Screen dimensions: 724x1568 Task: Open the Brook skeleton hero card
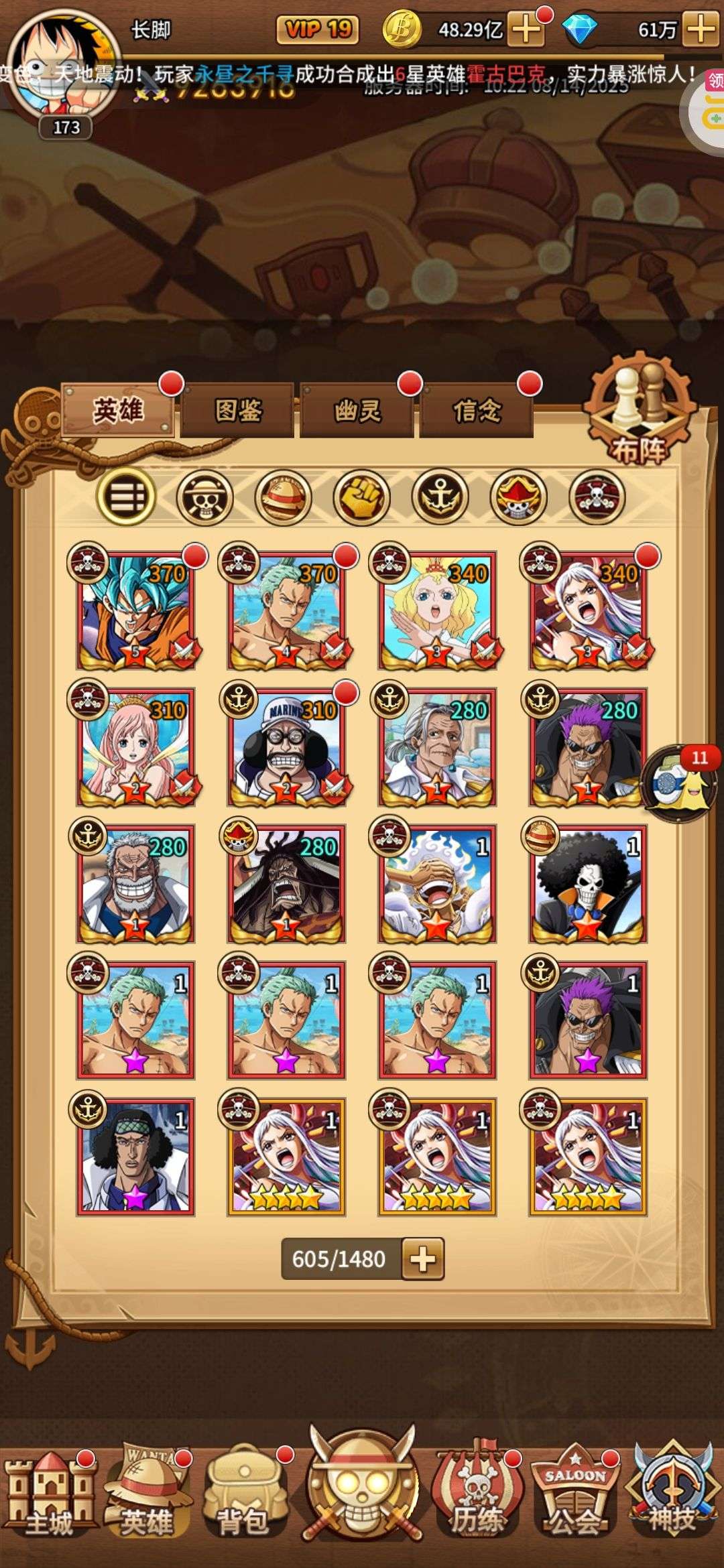588,884
